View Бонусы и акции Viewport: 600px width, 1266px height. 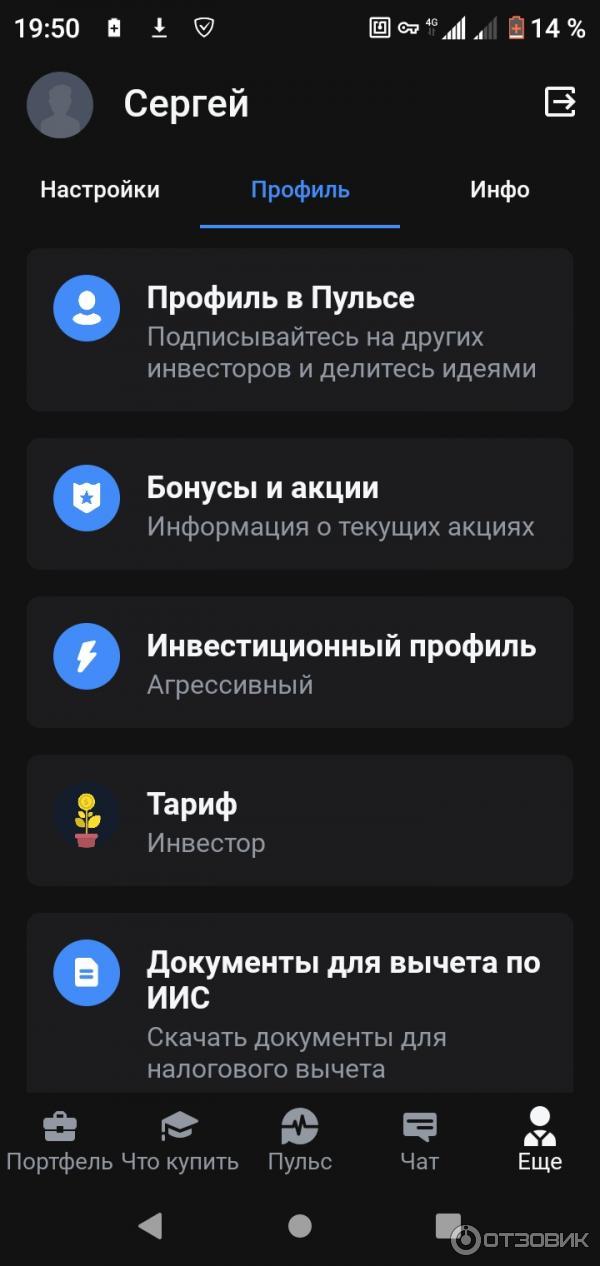[x=300, y=504]
